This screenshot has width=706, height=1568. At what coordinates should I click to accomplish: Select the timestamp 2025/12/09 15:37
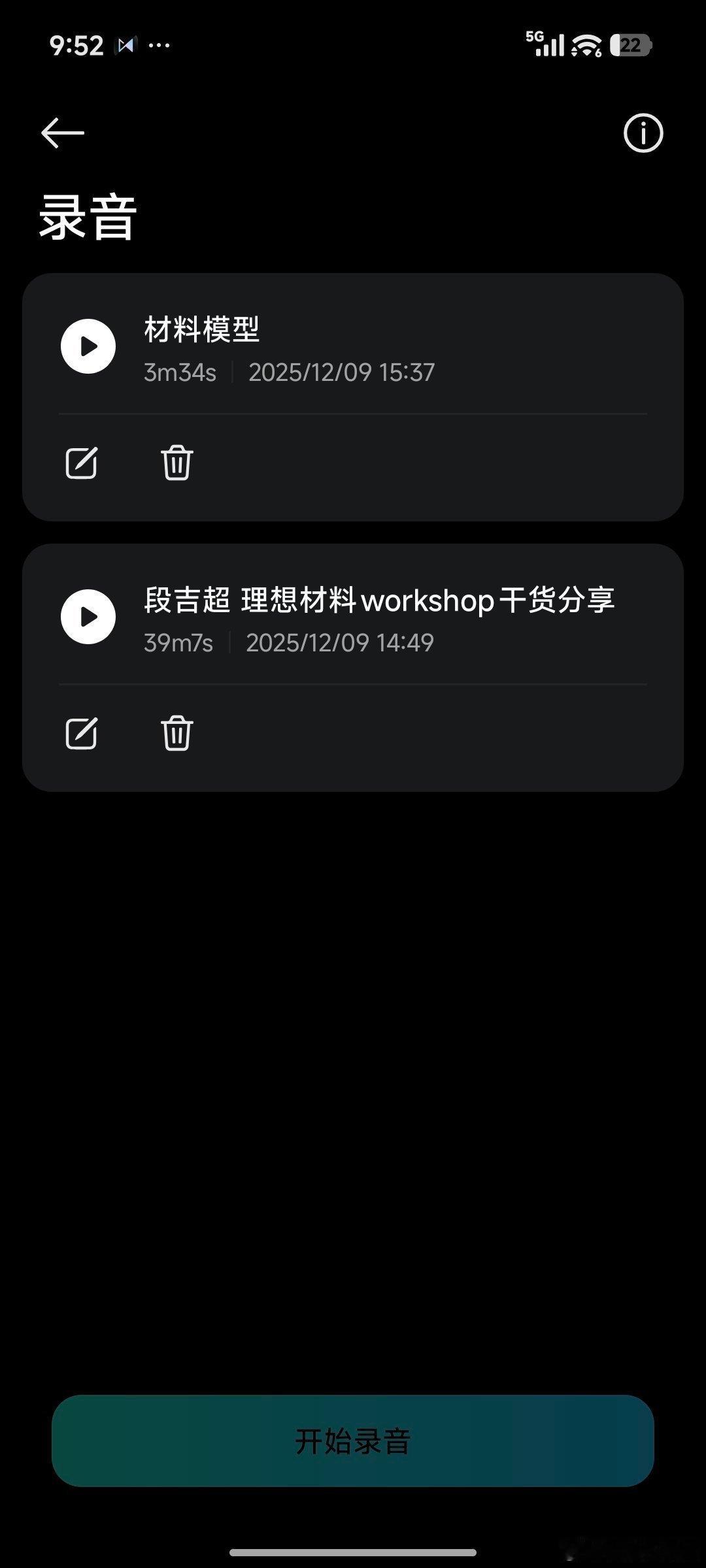click(x=340, y=371)
